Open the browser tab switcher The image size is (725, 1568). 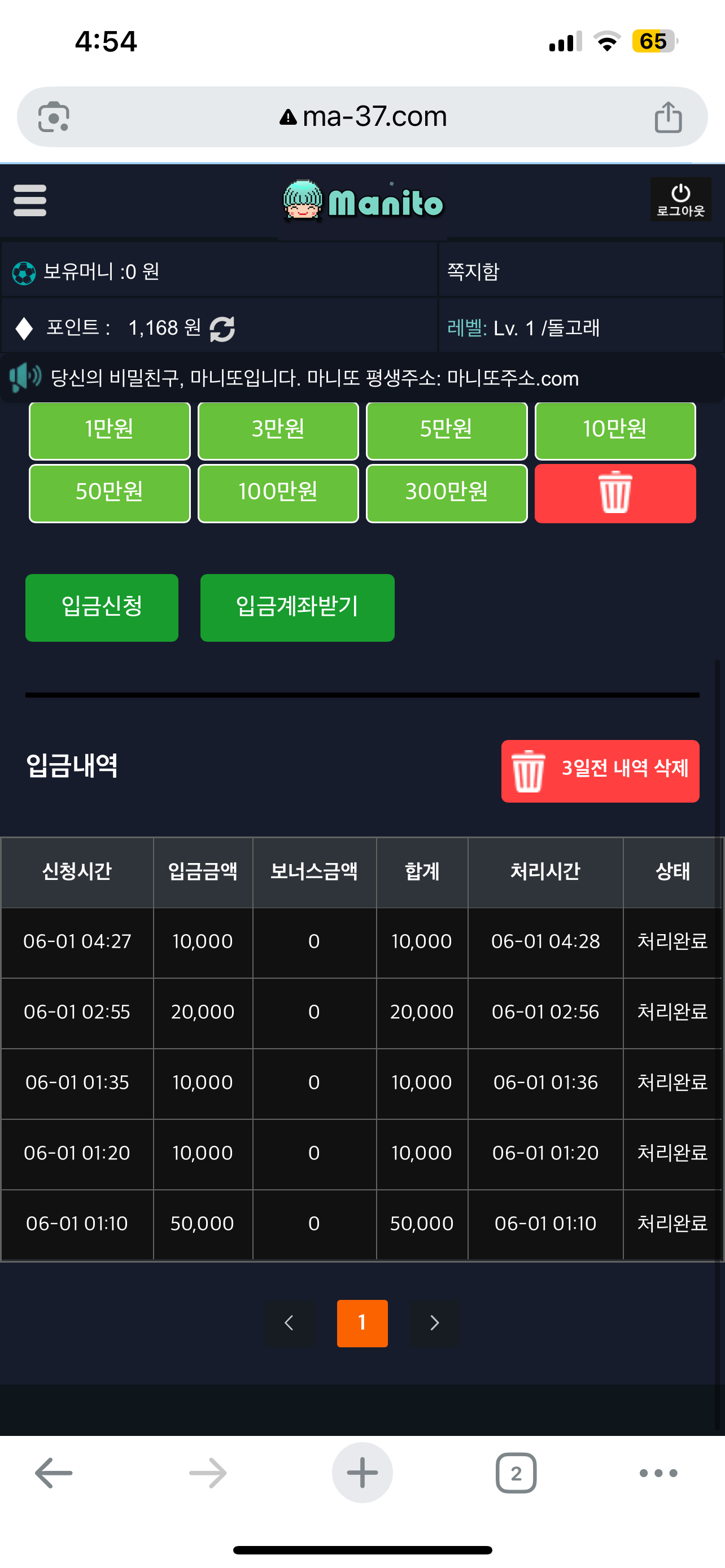click(x=516, y=1473)
